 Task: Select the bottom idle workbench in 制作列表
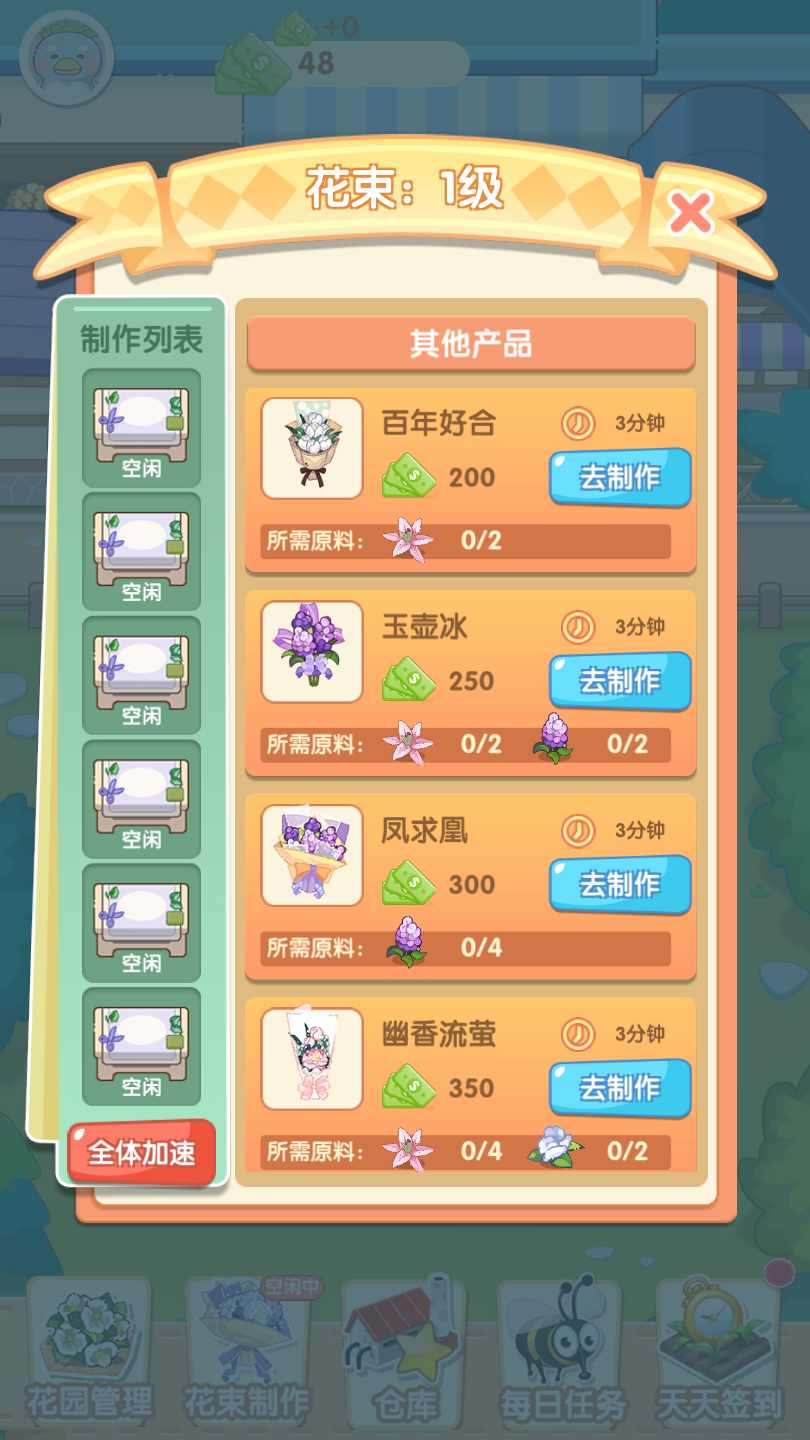tap(141, 1045)
